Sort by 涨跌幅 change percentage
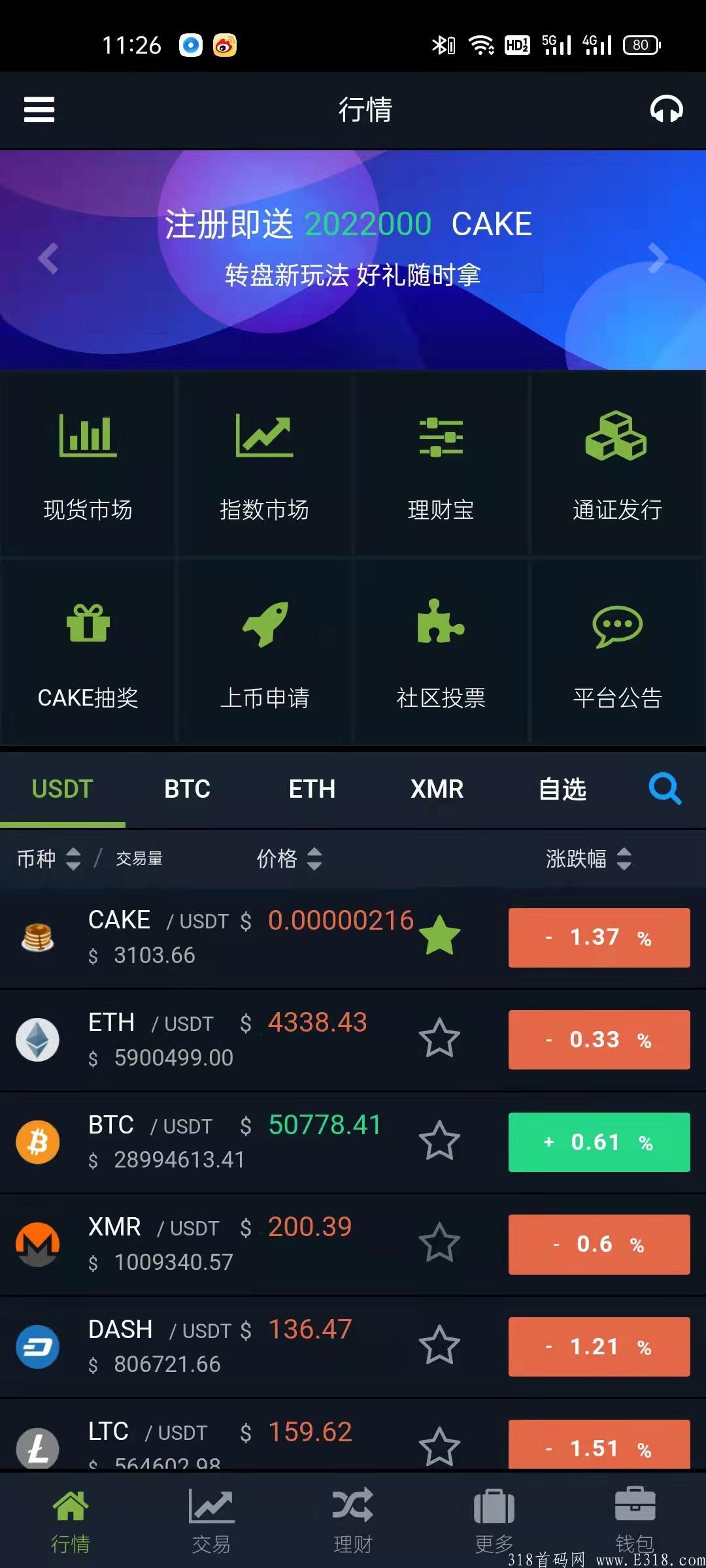 coord(626,858)
